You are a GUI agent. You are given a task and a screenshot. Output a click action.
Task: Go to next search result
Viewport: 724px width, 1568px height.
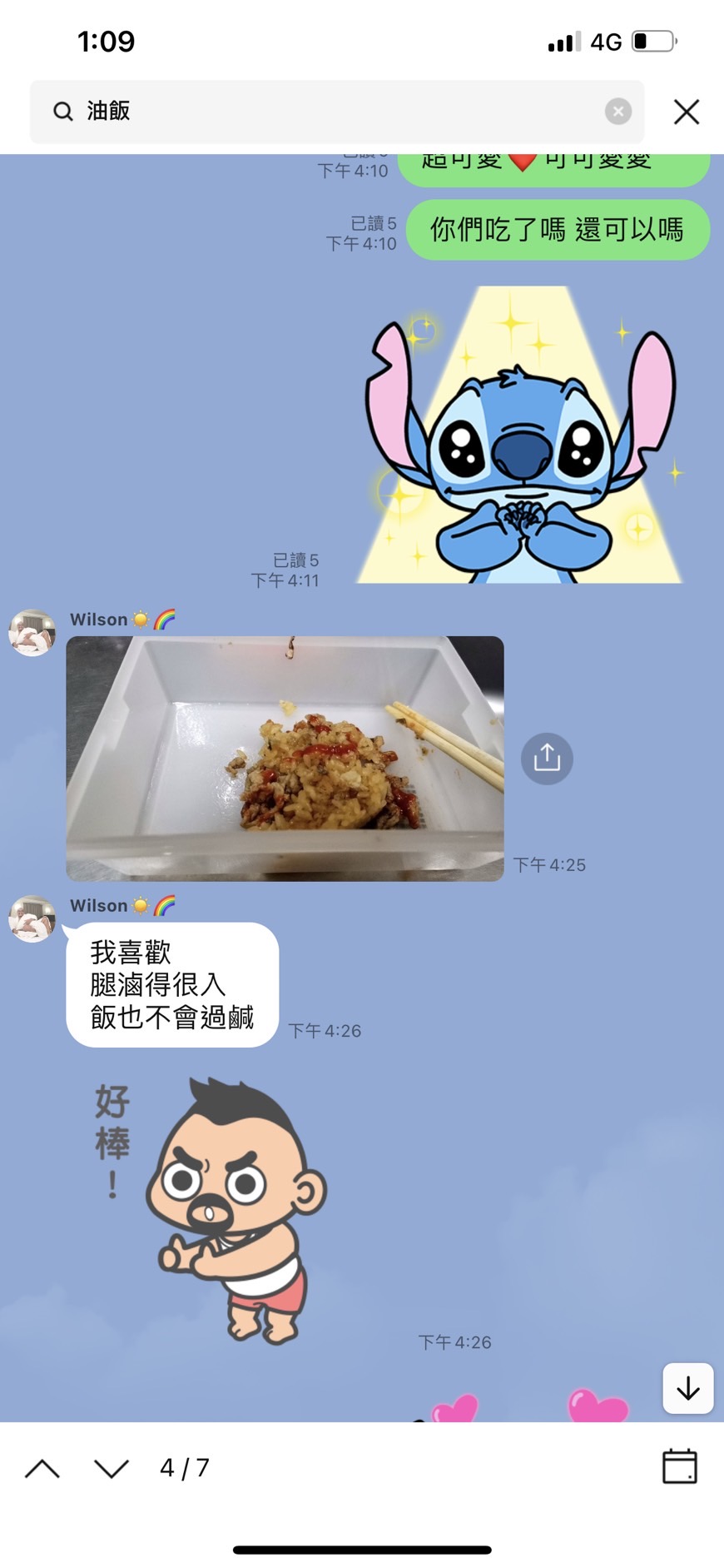tap(111, 1468)
